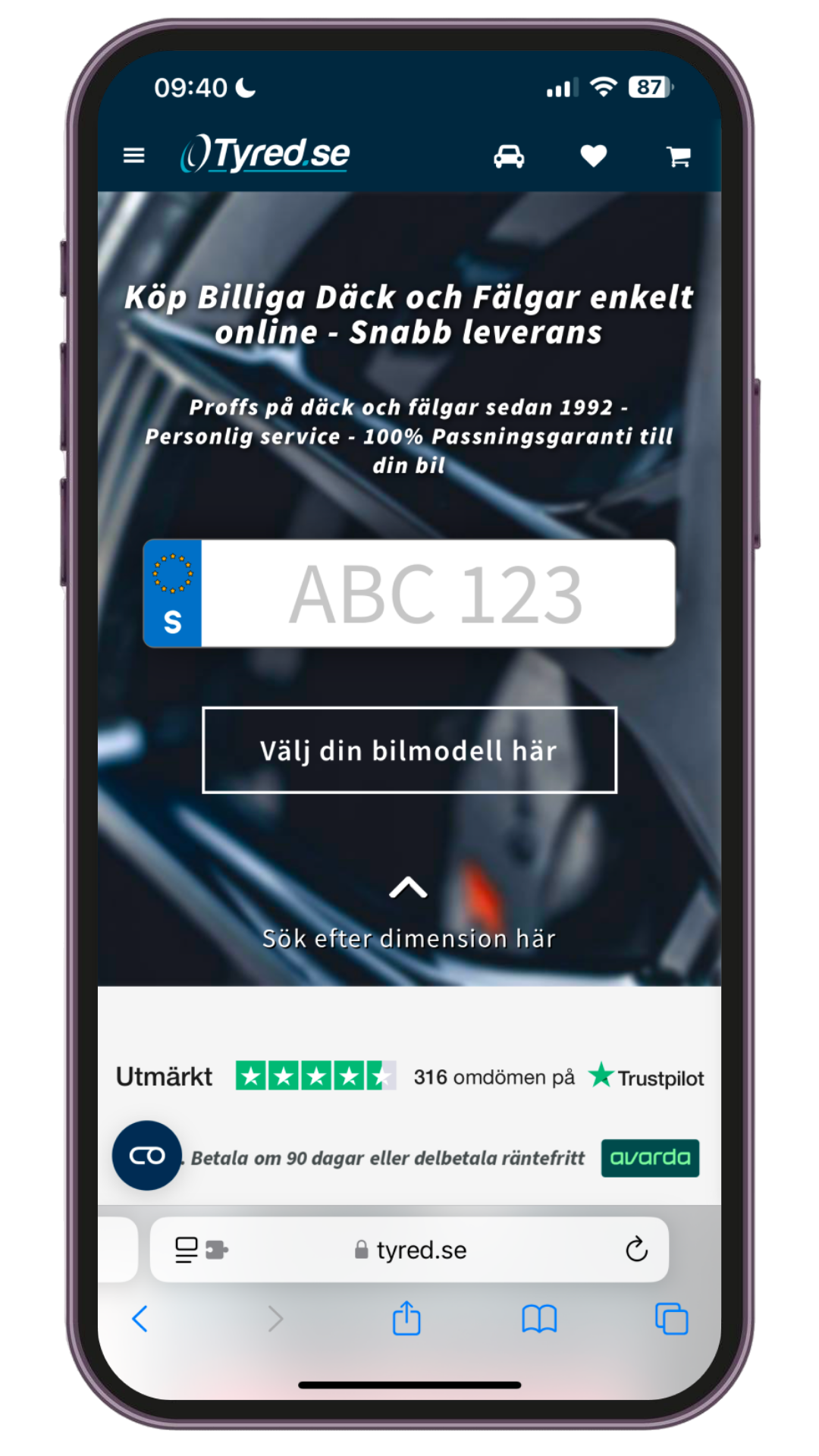
Task: Open the hamburger menu
Action: pyautogui.click(x=133, y=155)
